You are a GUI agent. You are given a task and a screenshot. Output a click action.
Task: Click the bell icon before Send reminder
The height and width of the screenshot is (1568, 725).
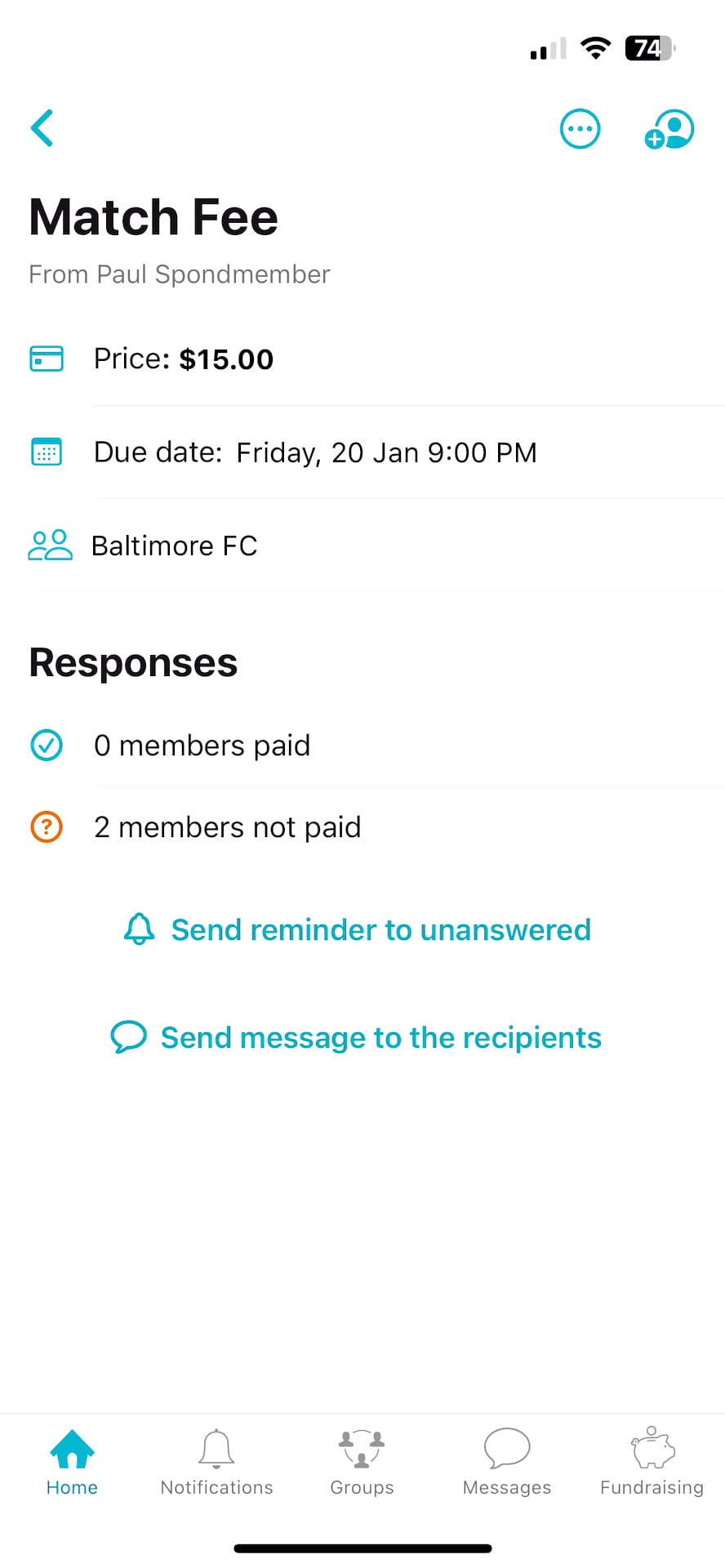click(x=138, y=929)
